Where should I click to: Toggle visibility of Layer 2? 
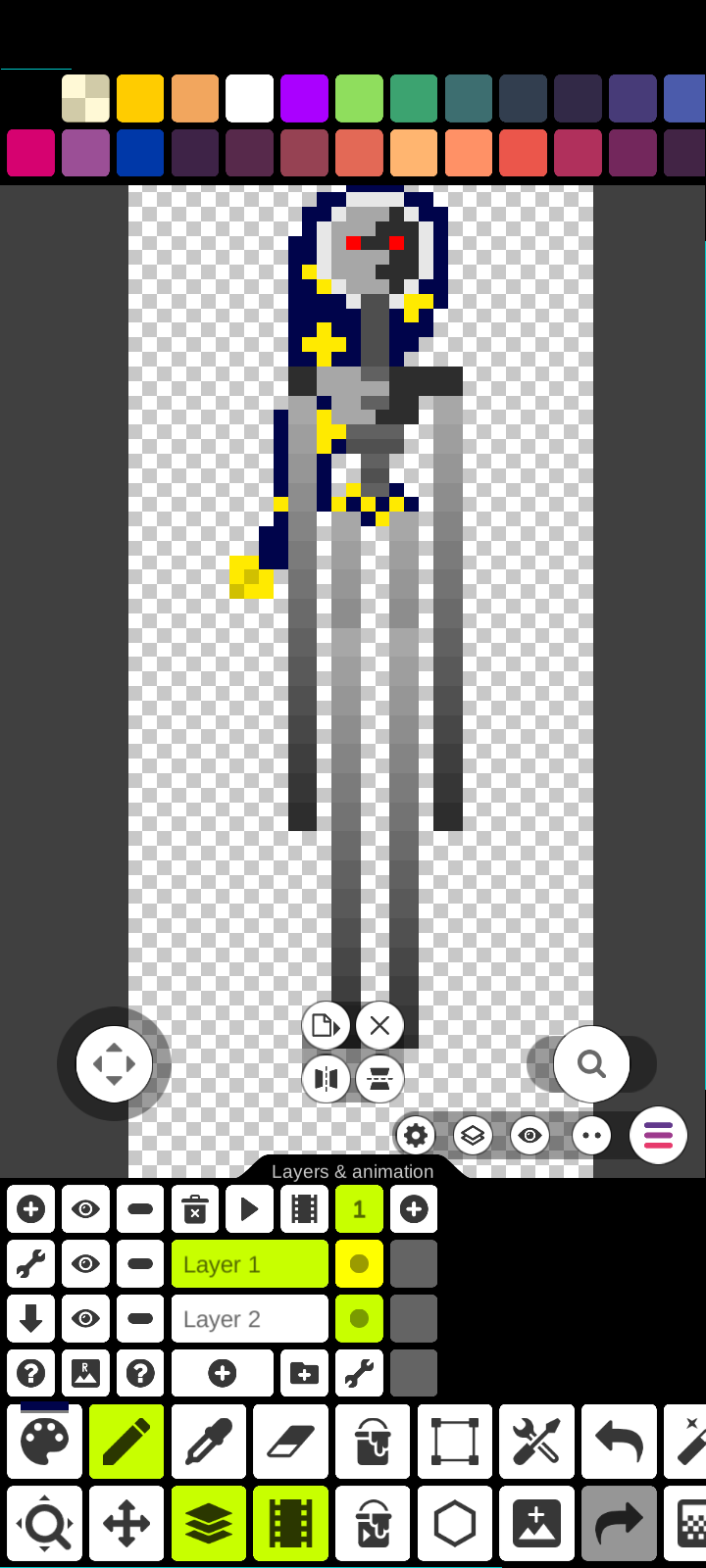[x=85, y=1319]
